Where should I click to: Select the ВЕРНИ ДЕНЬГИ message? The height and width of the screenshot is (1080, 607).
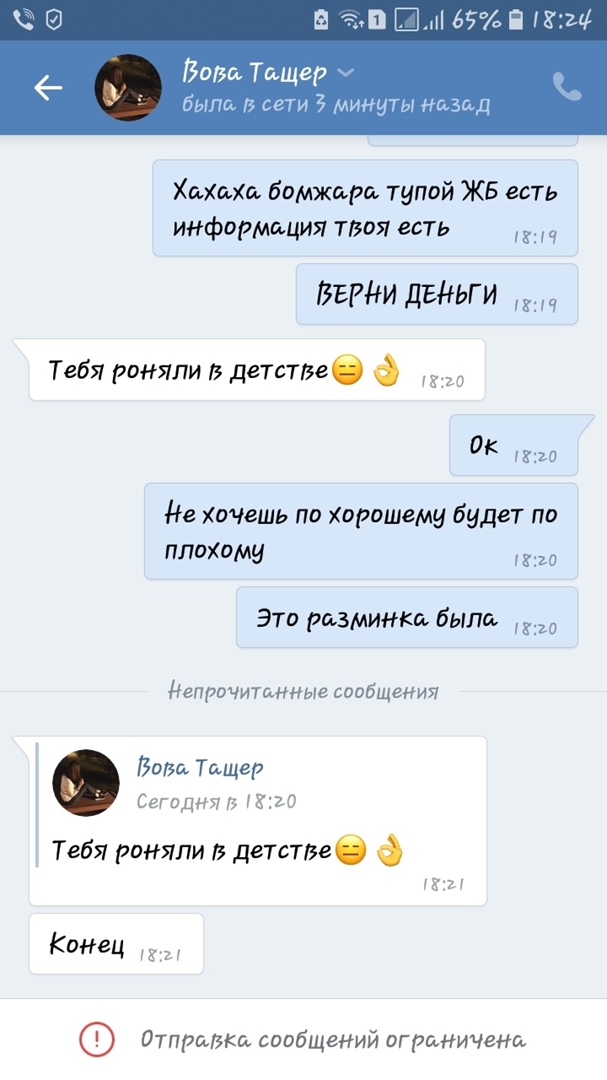(436, 294)
